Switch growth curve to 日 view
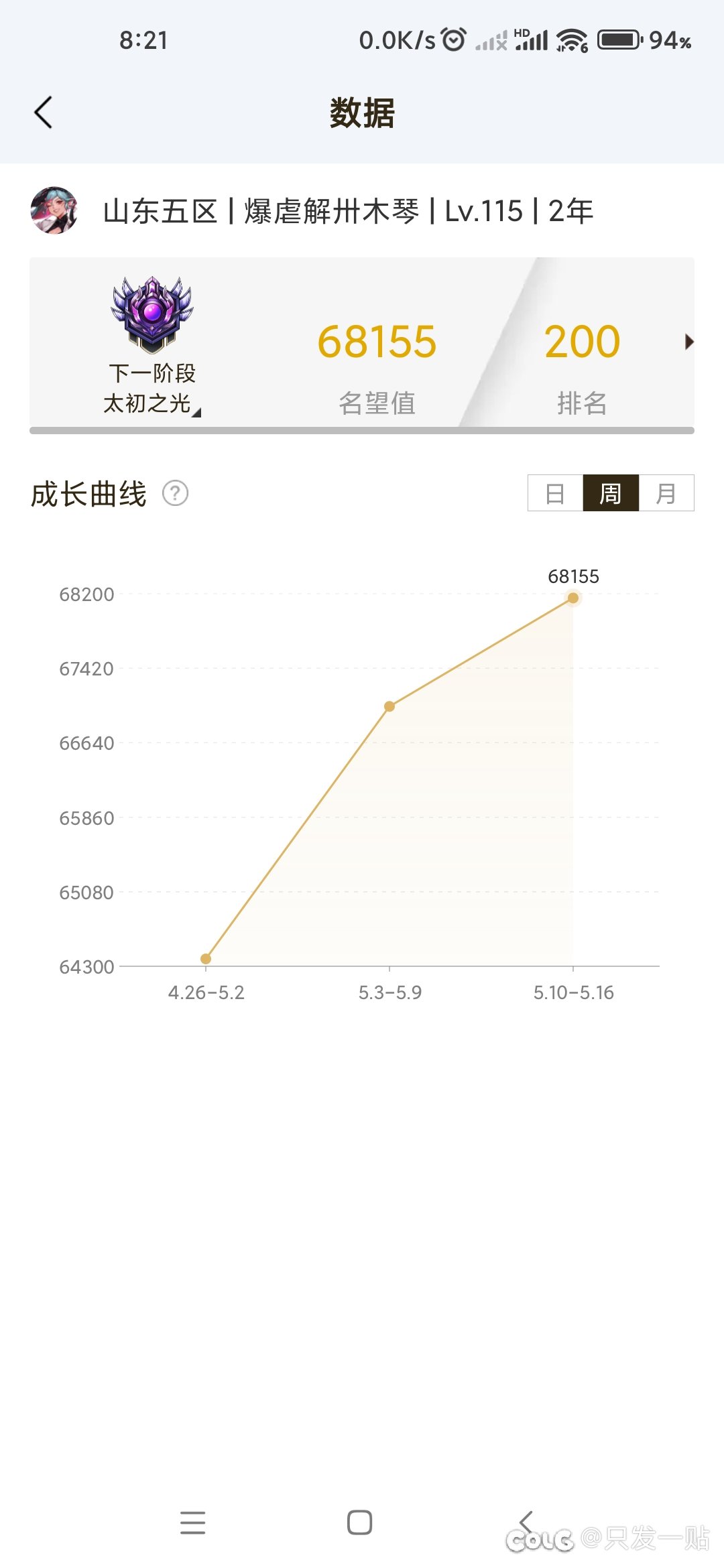The height and width of the screenshot is (1568, 724). pos(555,493)
